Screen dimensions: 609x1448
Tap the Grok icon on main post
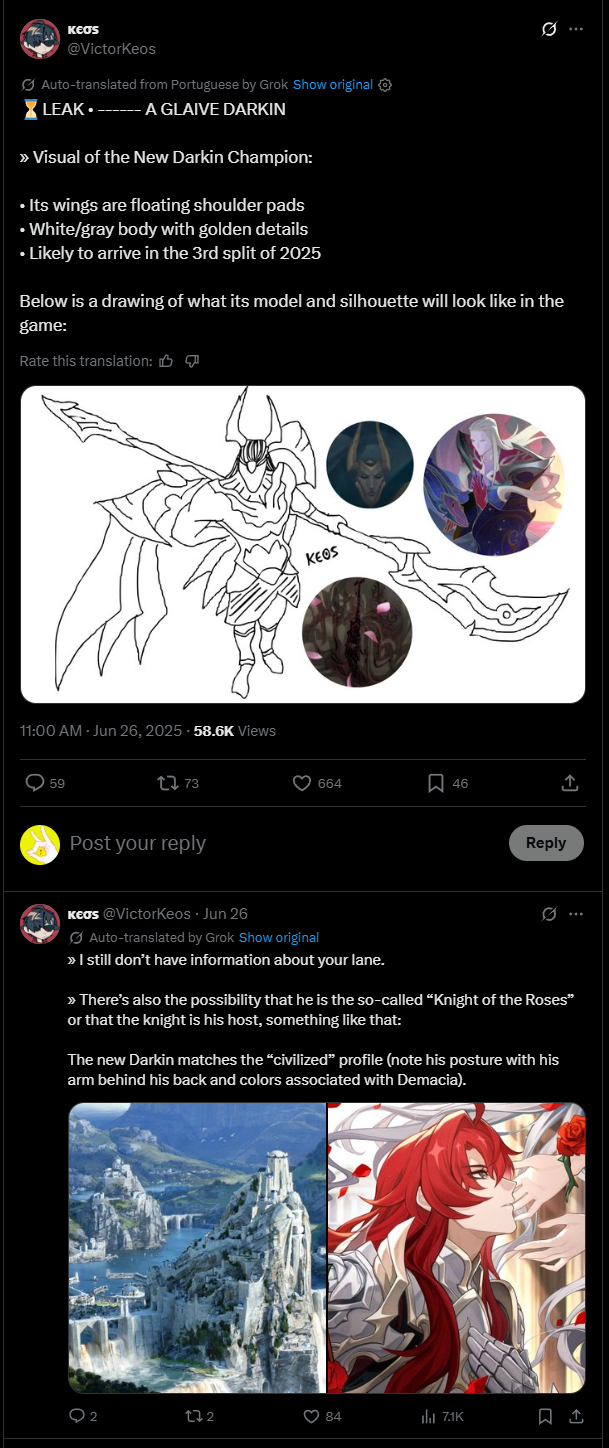coord(549,29)
